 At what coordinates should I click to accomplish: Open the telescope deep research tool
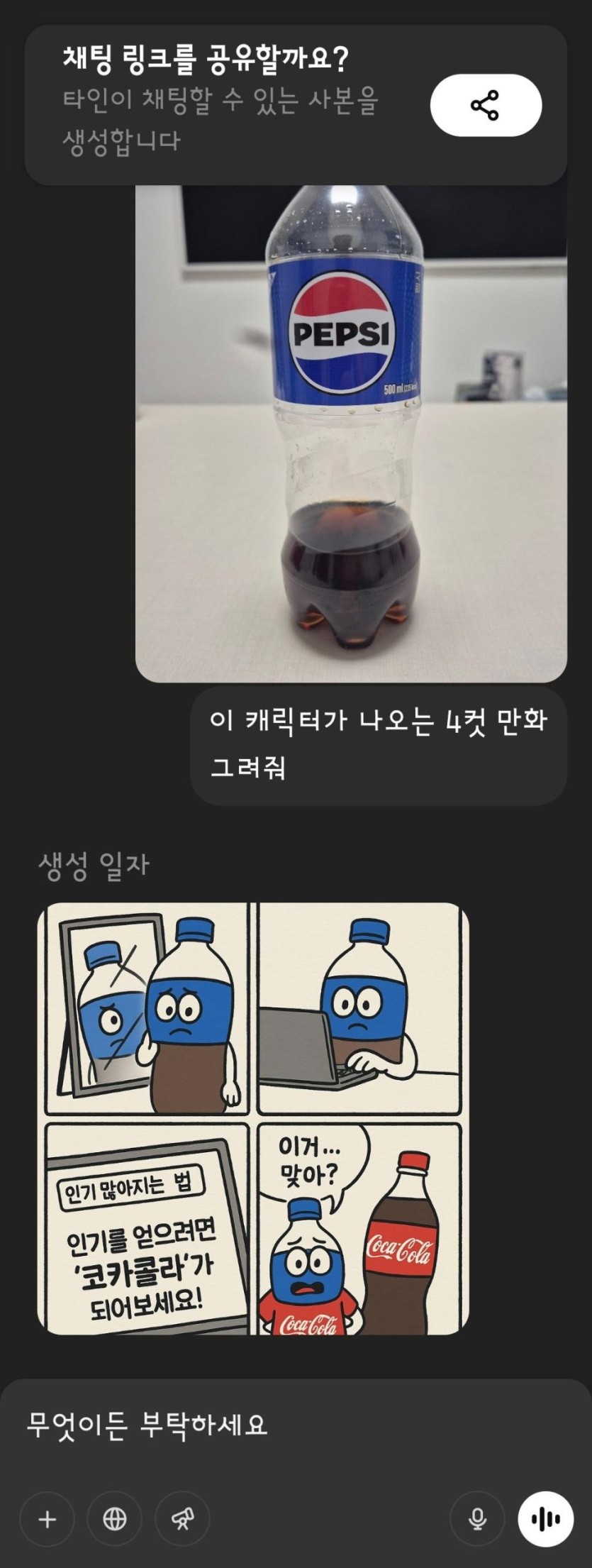tap(182, 1519)
